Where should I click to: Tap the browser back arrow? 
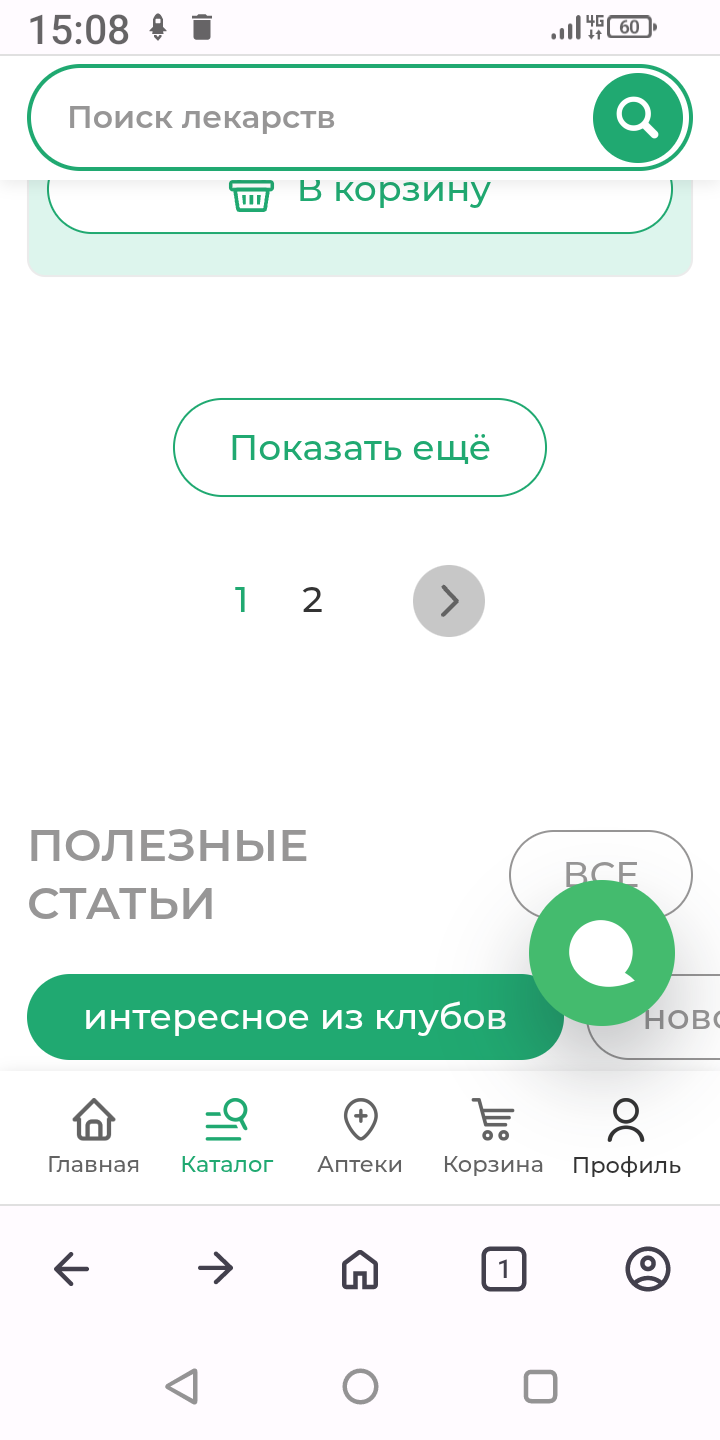[x=72, y=1270]
